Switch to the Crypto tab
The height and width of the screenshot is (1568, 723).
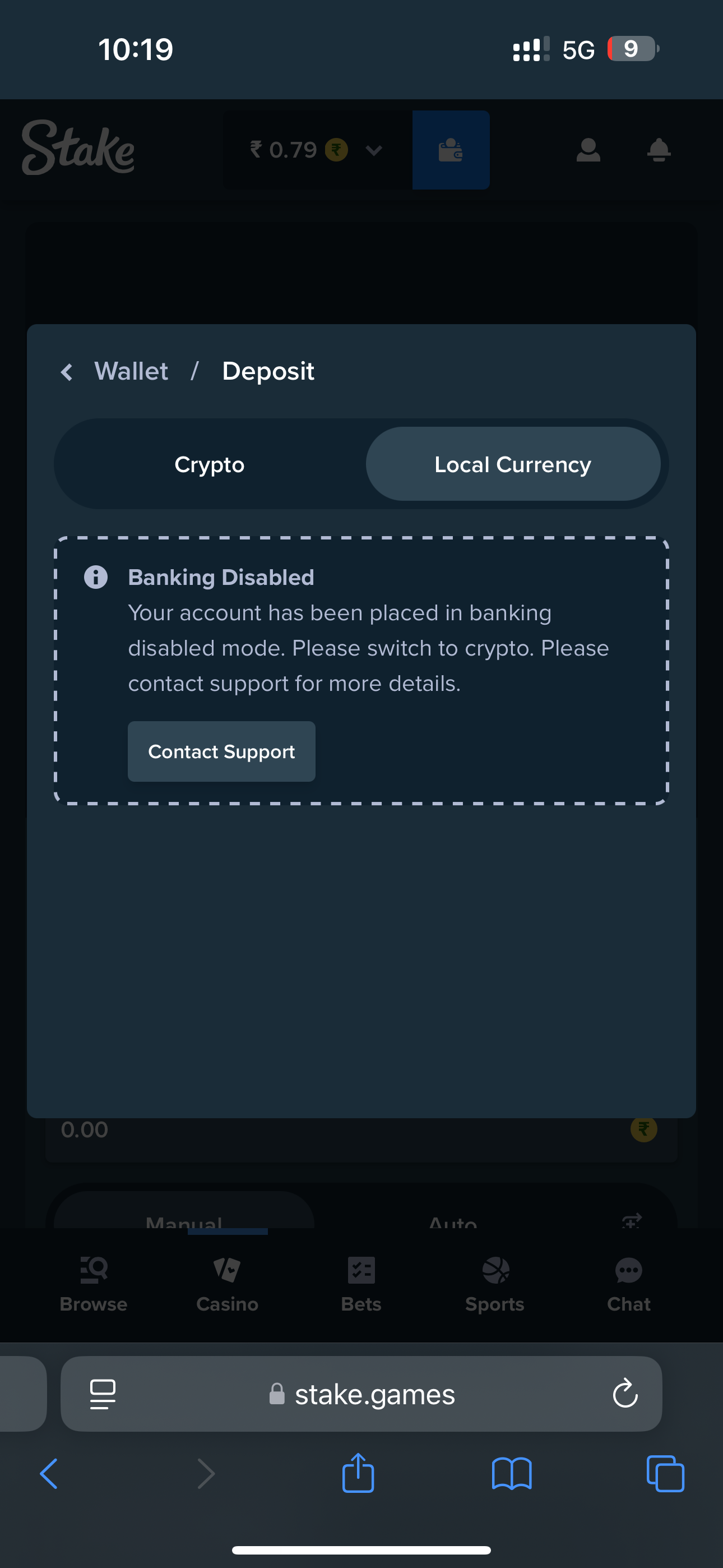point(210,464)
